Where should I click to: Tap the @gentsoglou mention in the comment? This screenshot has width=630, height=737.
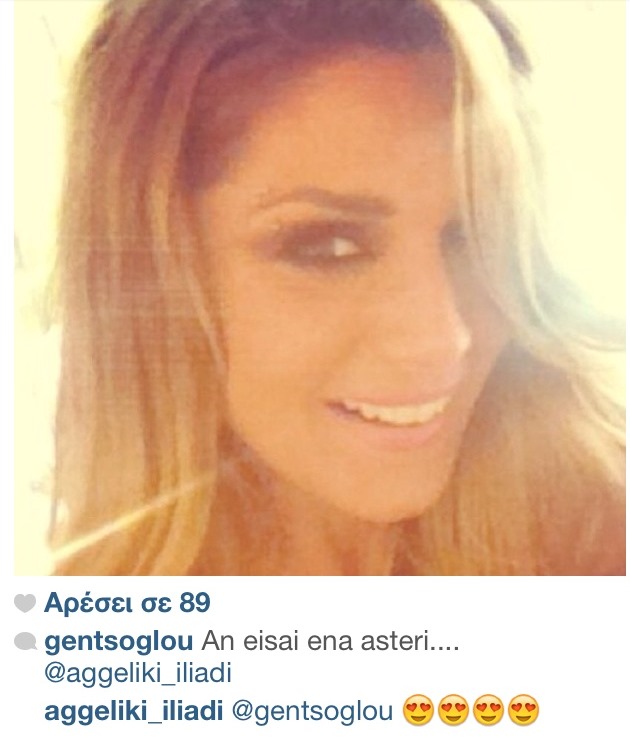[x=312, y=711]
